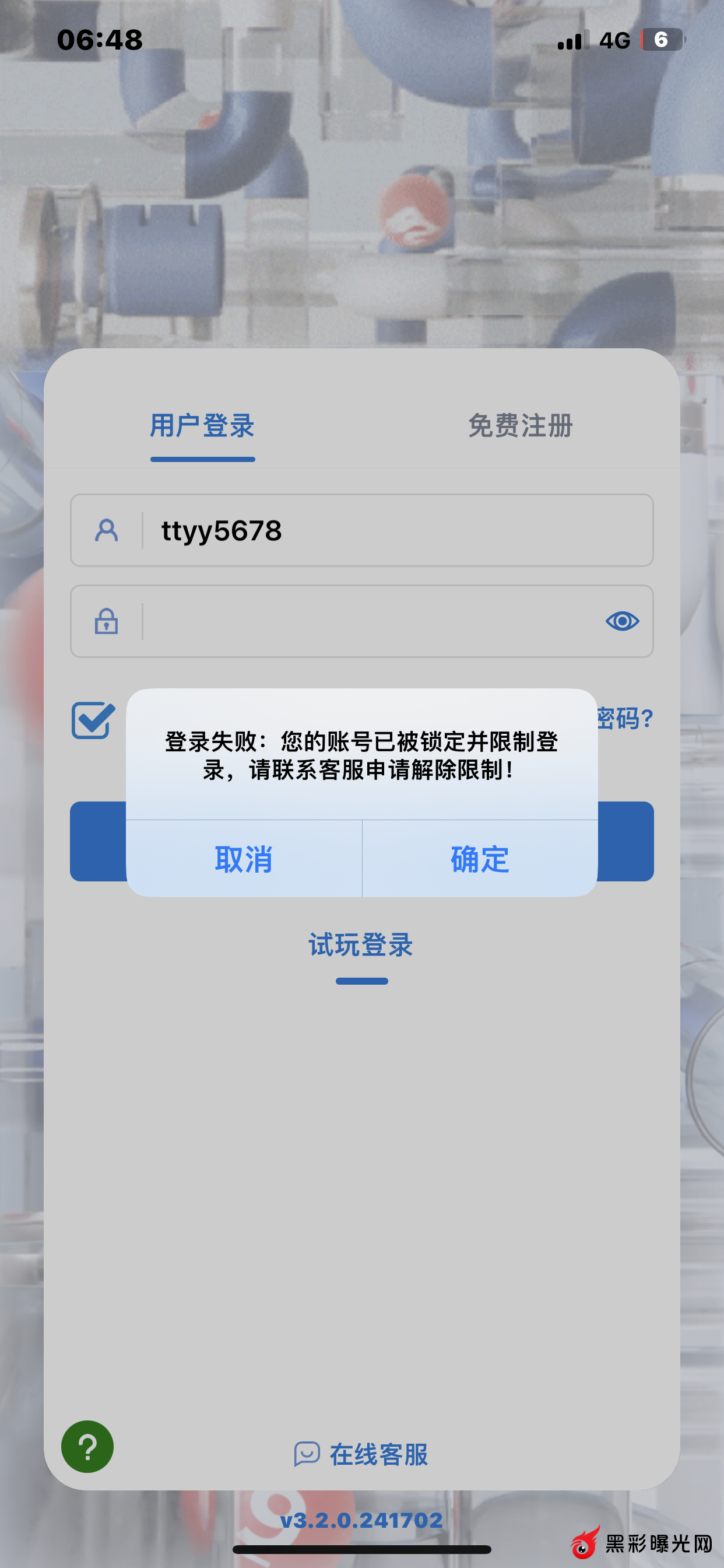
Task: Toggle password visibility eye icon
Action: pyautogui.click(x=622, y=621)
